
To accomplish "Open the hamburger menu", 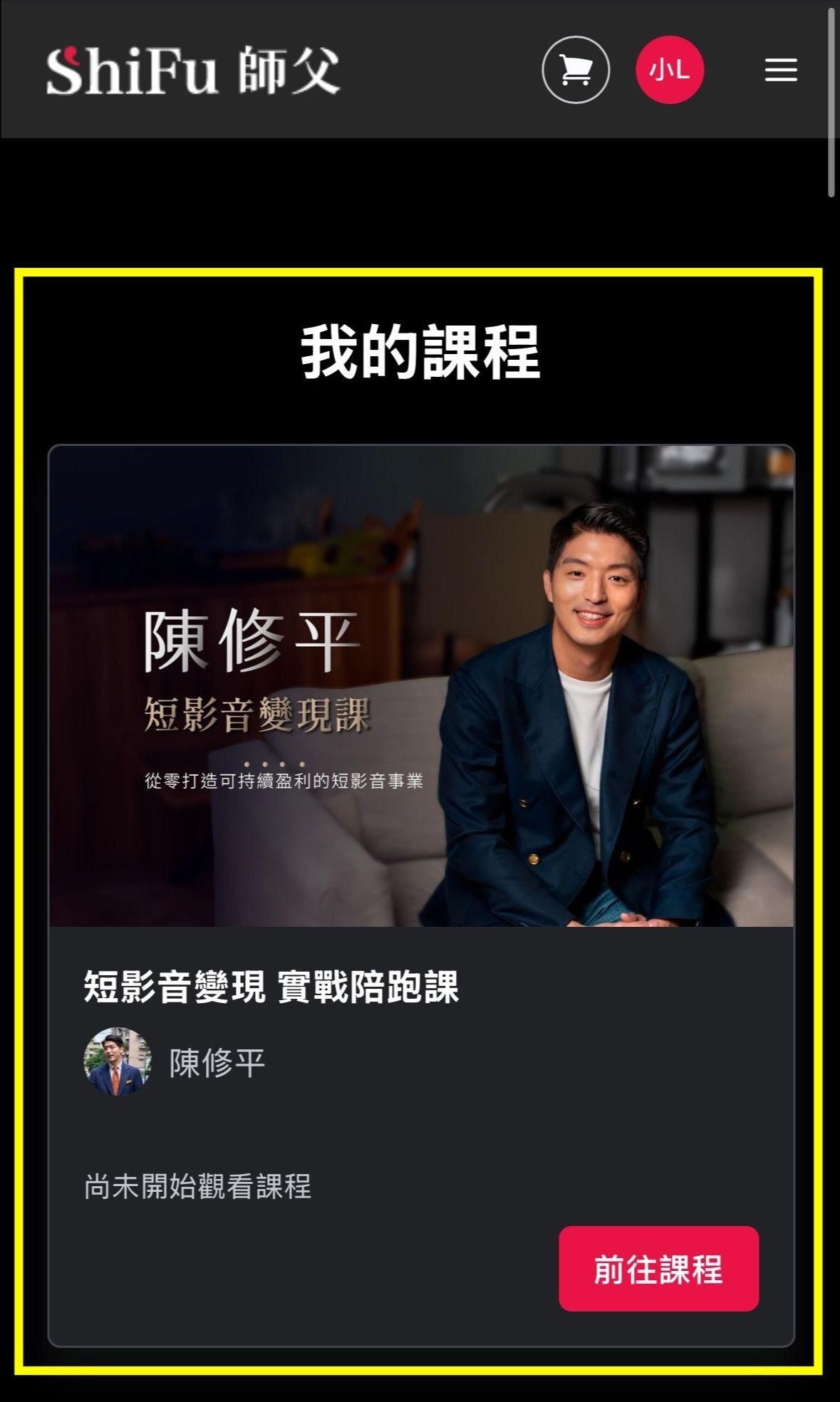I will coord(781,70).
